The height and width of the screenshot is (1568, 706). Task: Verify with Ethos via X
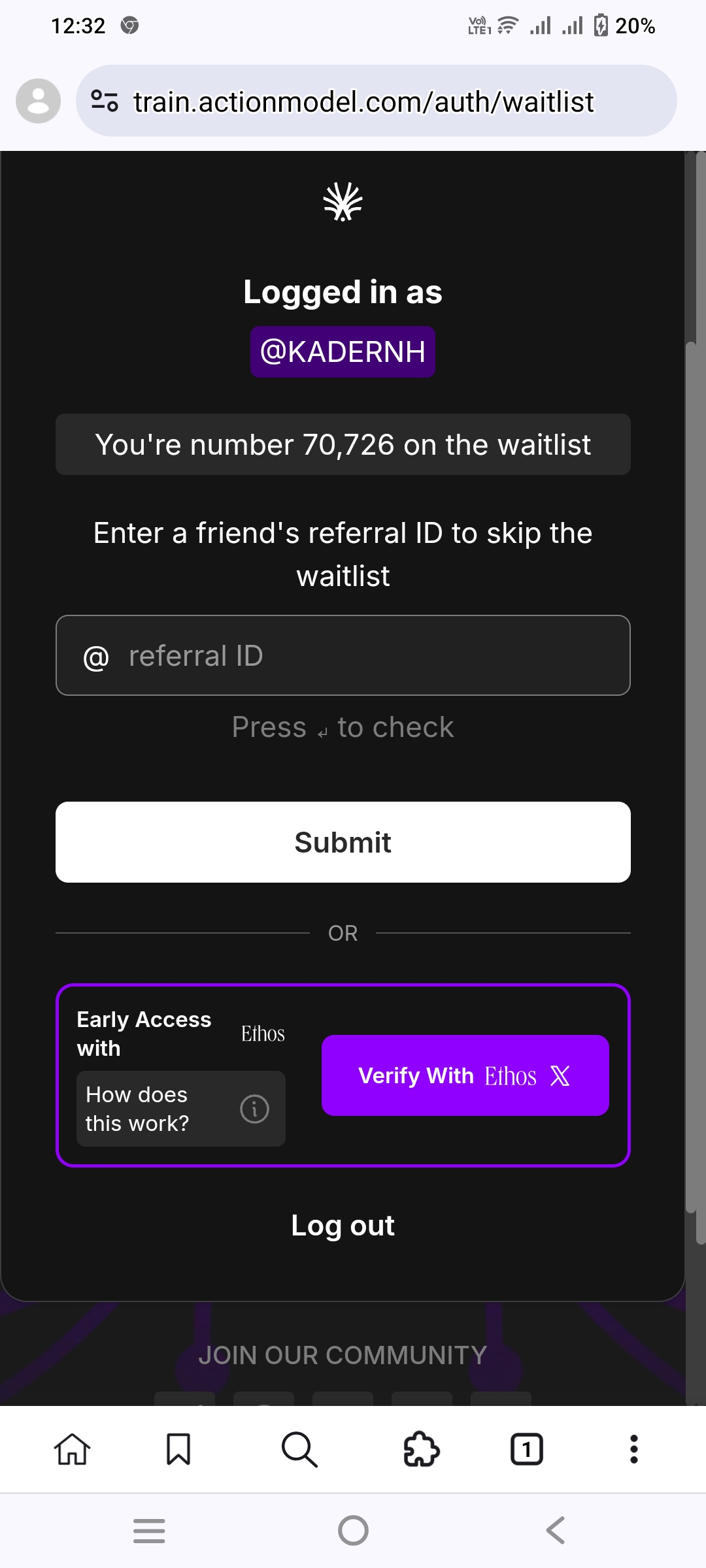(465, 1075)
